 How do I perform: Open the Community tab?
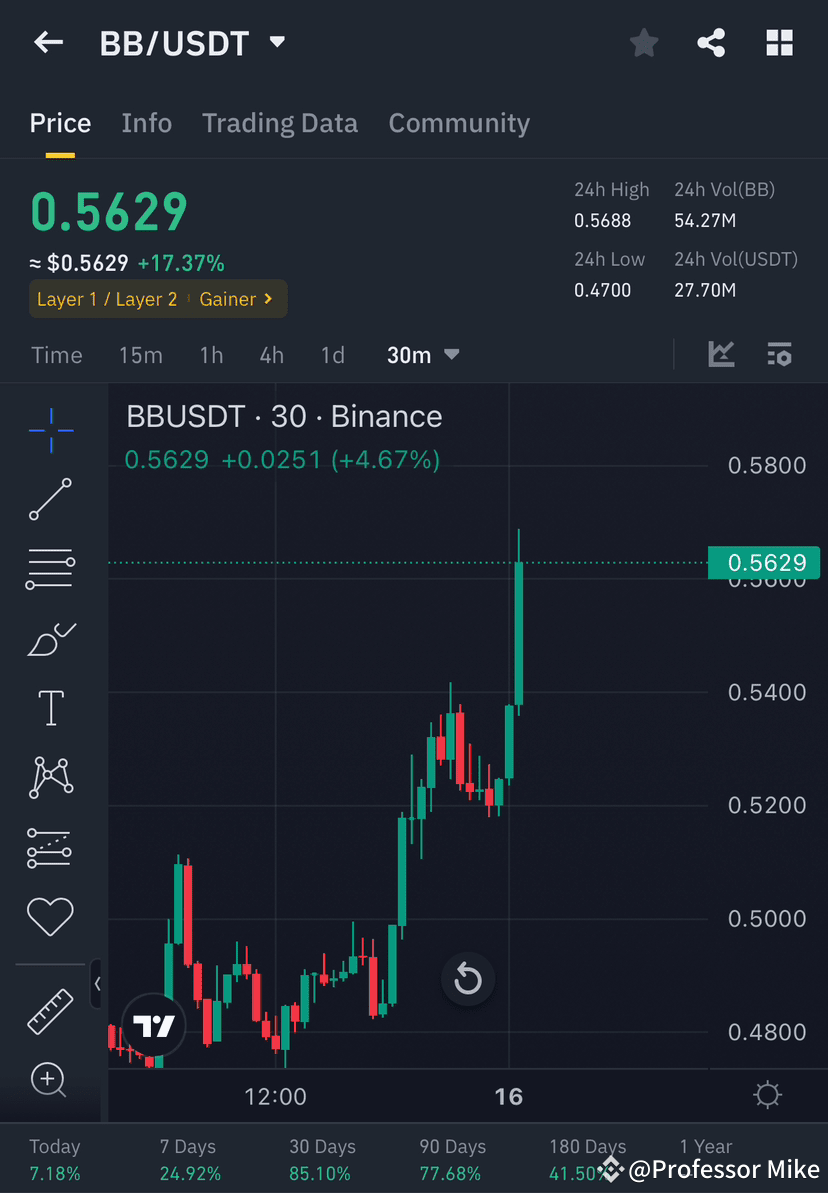[459, 122]
